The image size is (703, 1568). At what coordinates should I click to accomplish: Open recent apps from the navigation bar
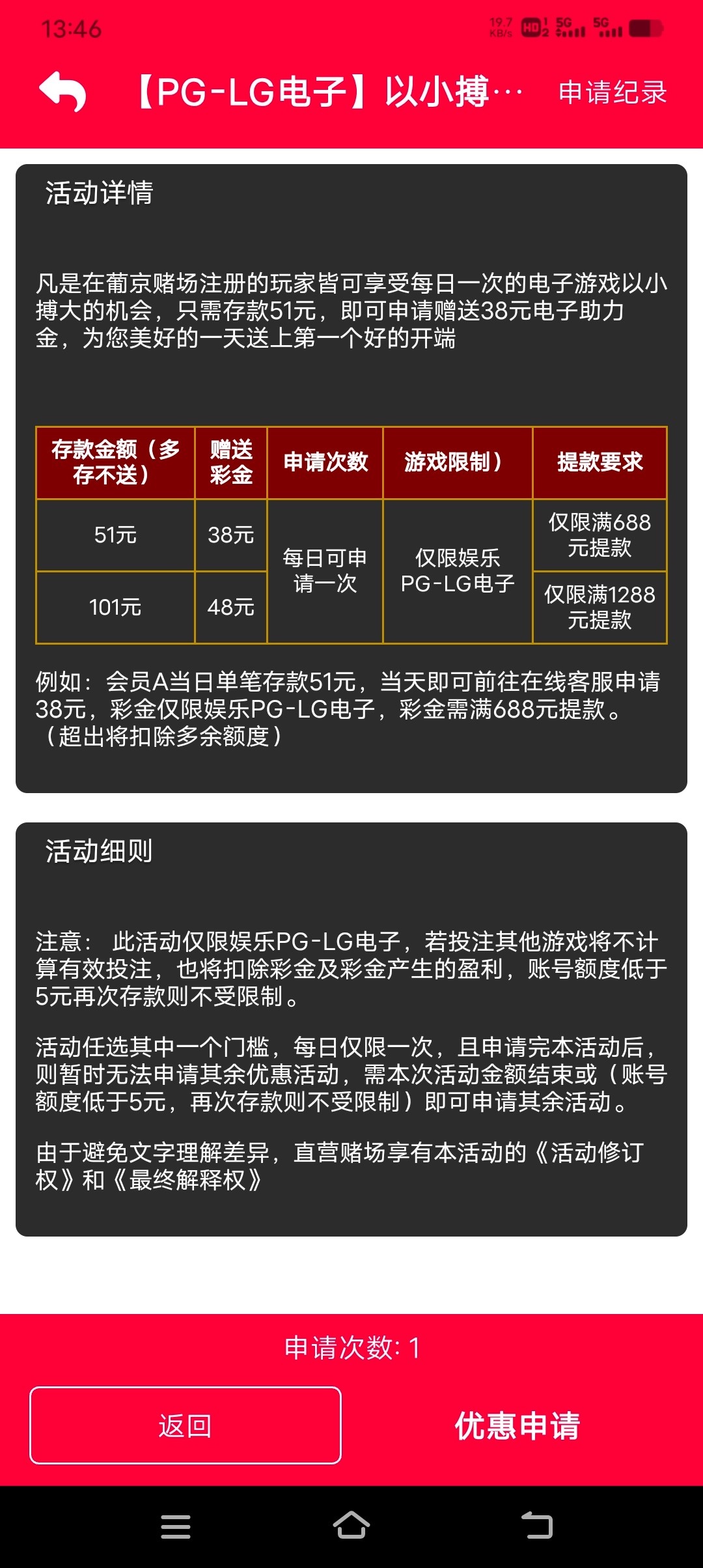coord(176,1526)
